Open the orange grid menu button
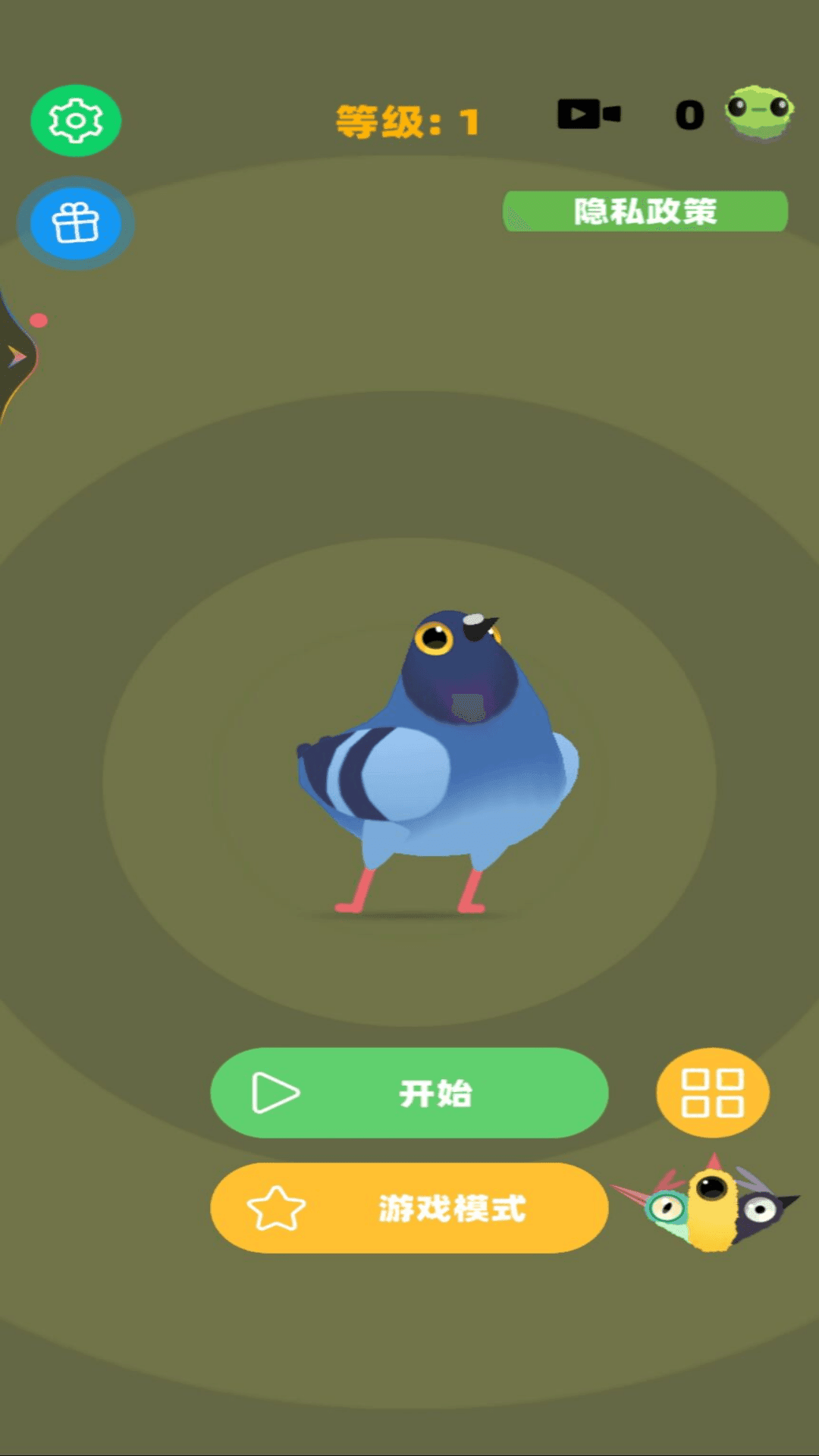The image size is (819, 1456). tap(712, 1093)
